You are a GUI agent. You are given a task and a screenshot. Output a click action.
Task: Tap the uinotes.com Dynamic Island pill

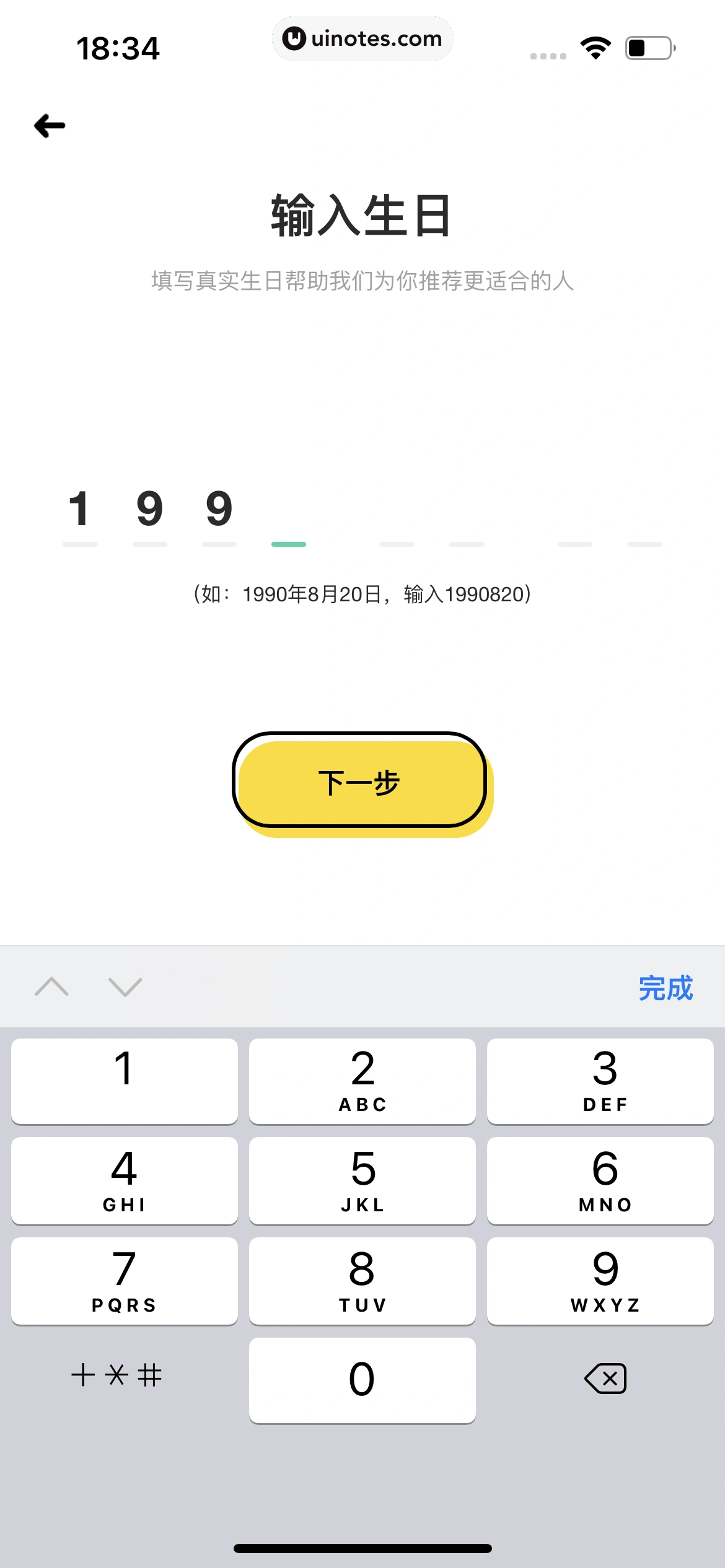tap(362, 38)
